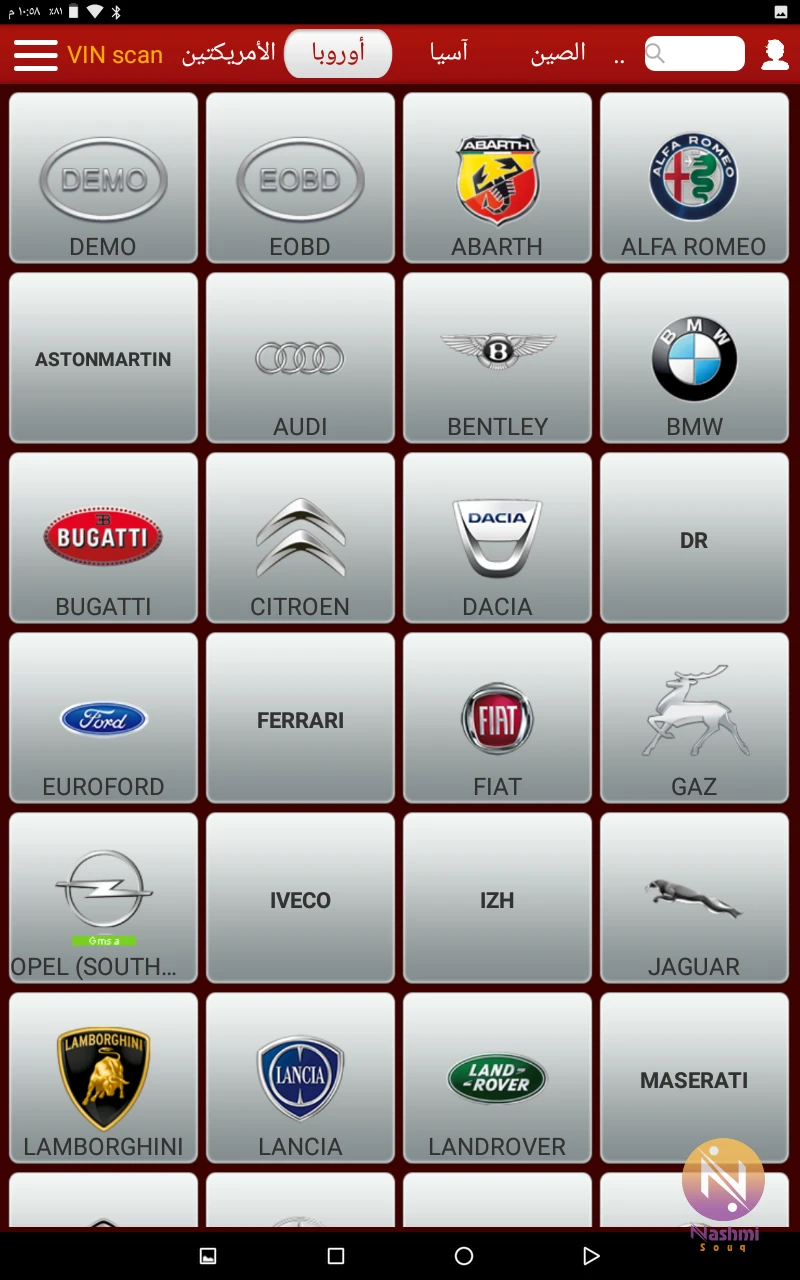
Task: Open the BUGATTI tile
Action: pyautogui.click(x=103, y=538)
